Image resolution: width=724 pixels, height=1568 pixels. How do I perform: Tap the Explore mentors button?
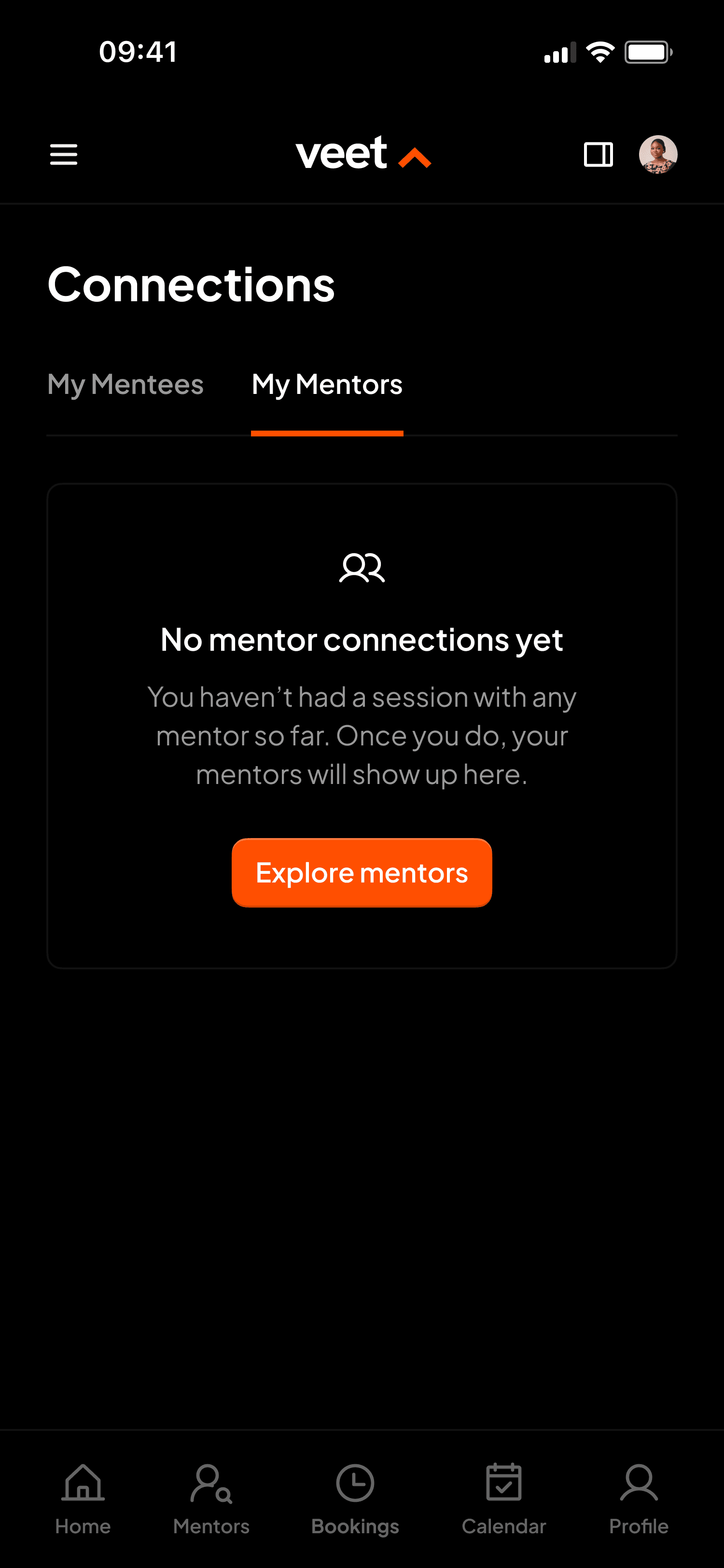click(x=362, y=872)
